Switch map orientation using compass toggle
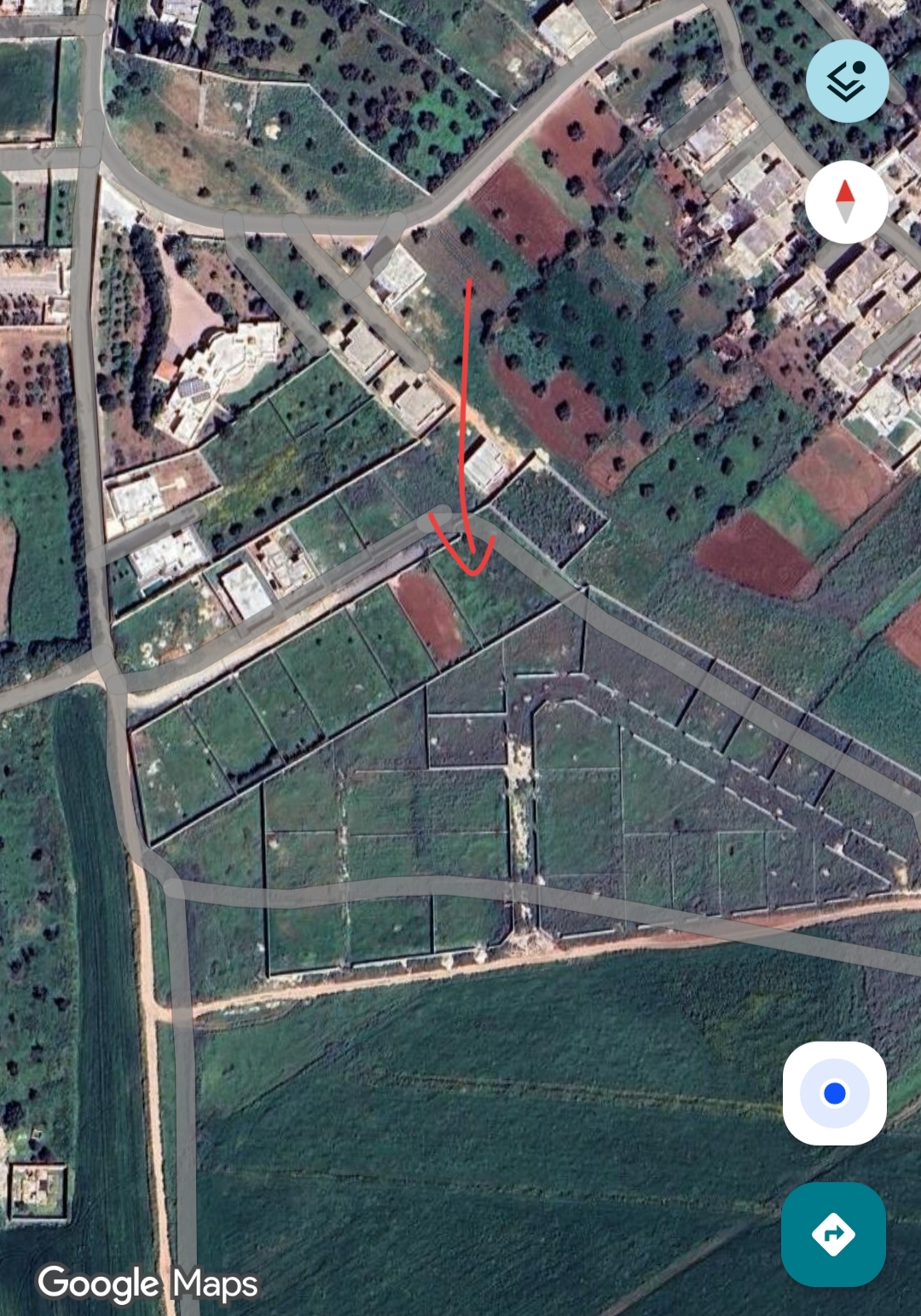This screenshot has height=1316, width=921. pyautogui.click(x=846, y=201)
